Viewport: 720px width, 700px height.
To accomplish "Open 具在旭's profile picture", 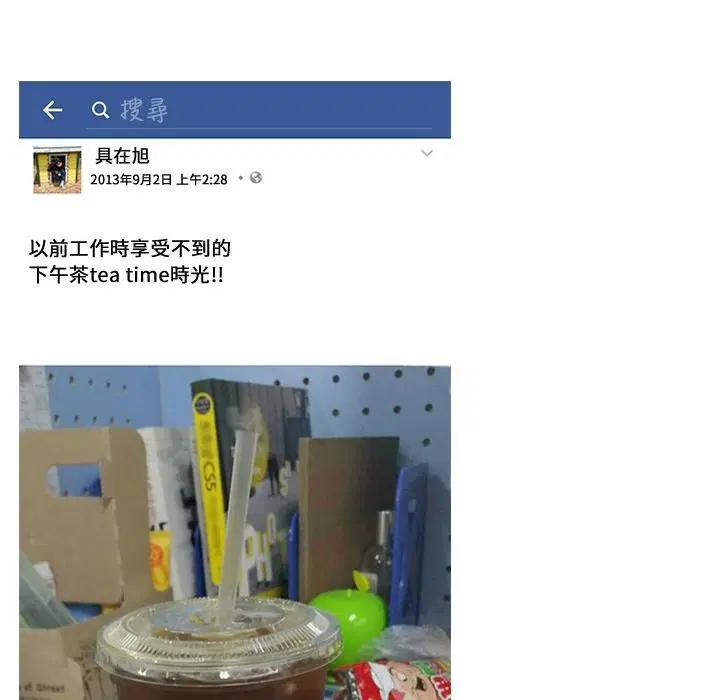I will pos(57,170).
